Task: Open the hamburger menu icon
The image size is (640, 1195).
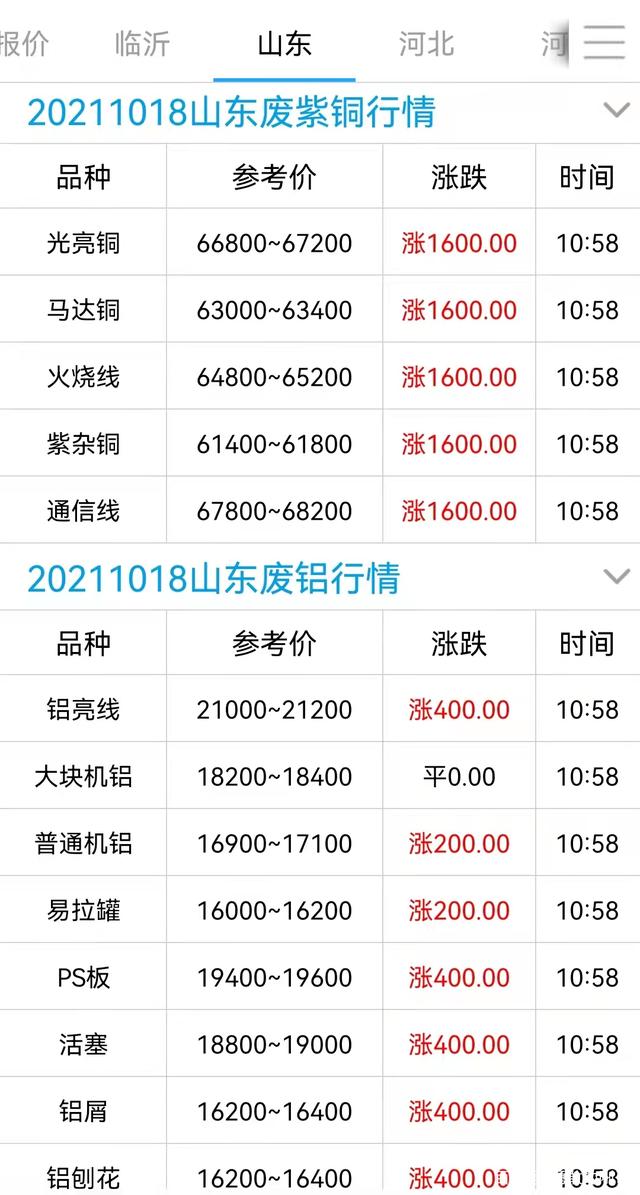Action: [603, 42]
